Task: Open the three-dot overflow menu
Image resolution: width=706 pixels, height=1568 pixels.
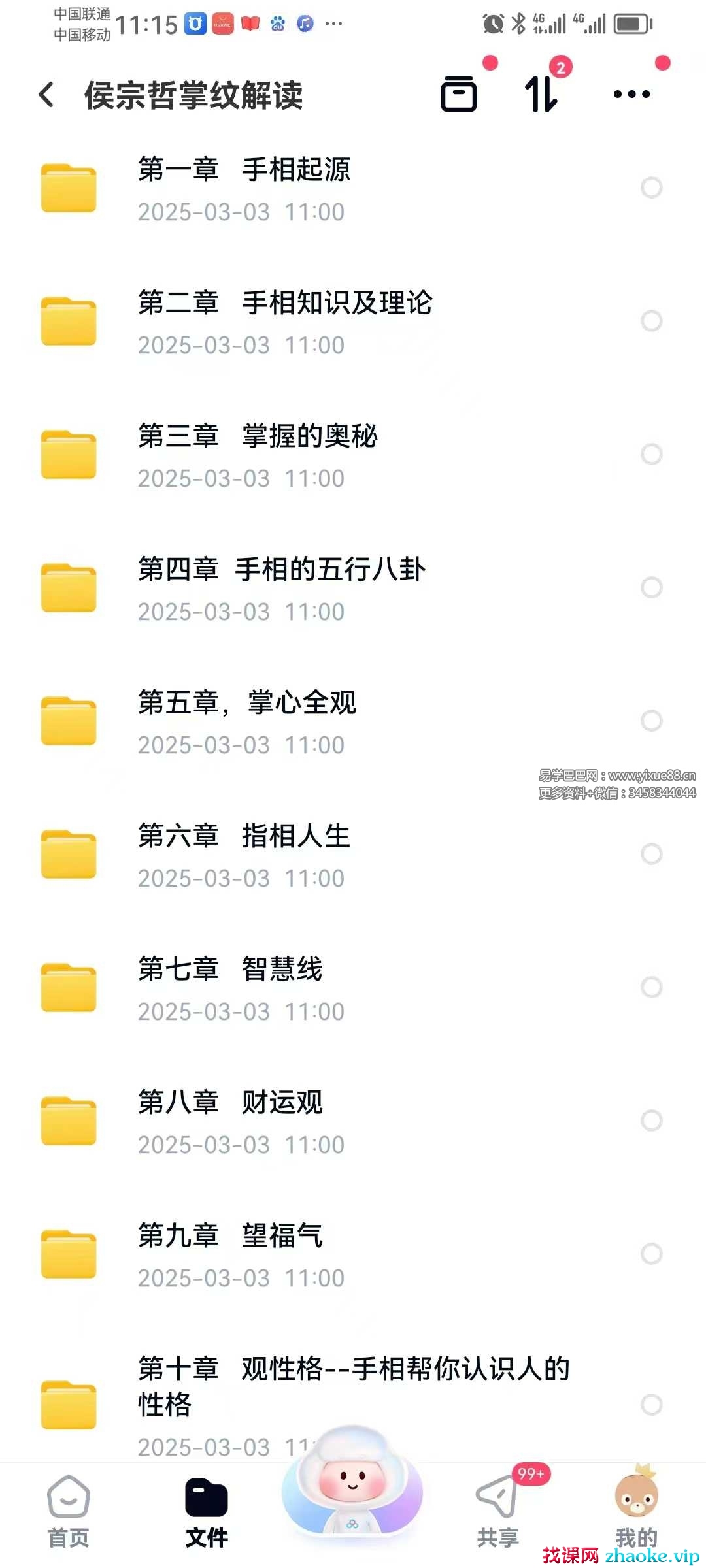Action: click(x=631, y=94)
